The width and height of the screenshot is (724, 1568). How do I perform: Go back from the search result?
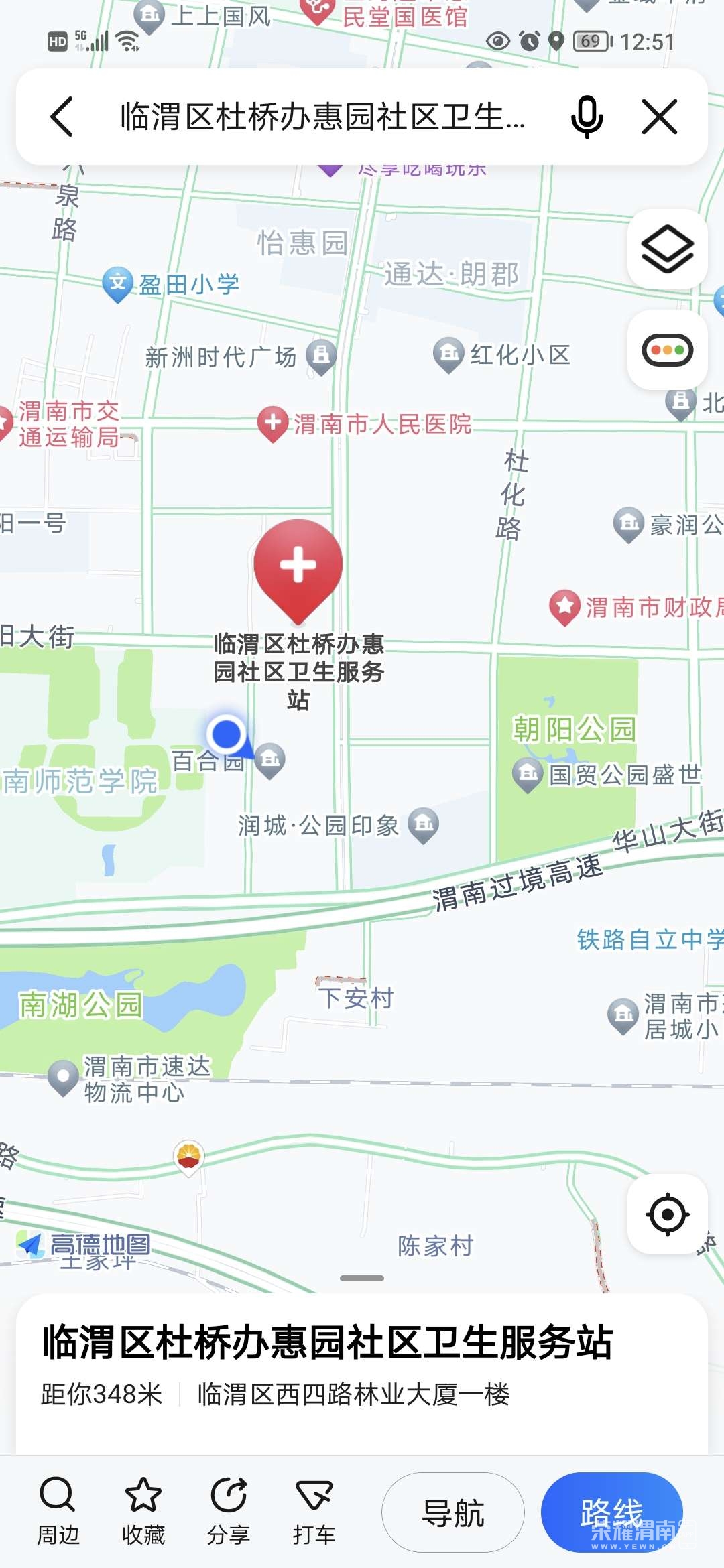[62, 117]
